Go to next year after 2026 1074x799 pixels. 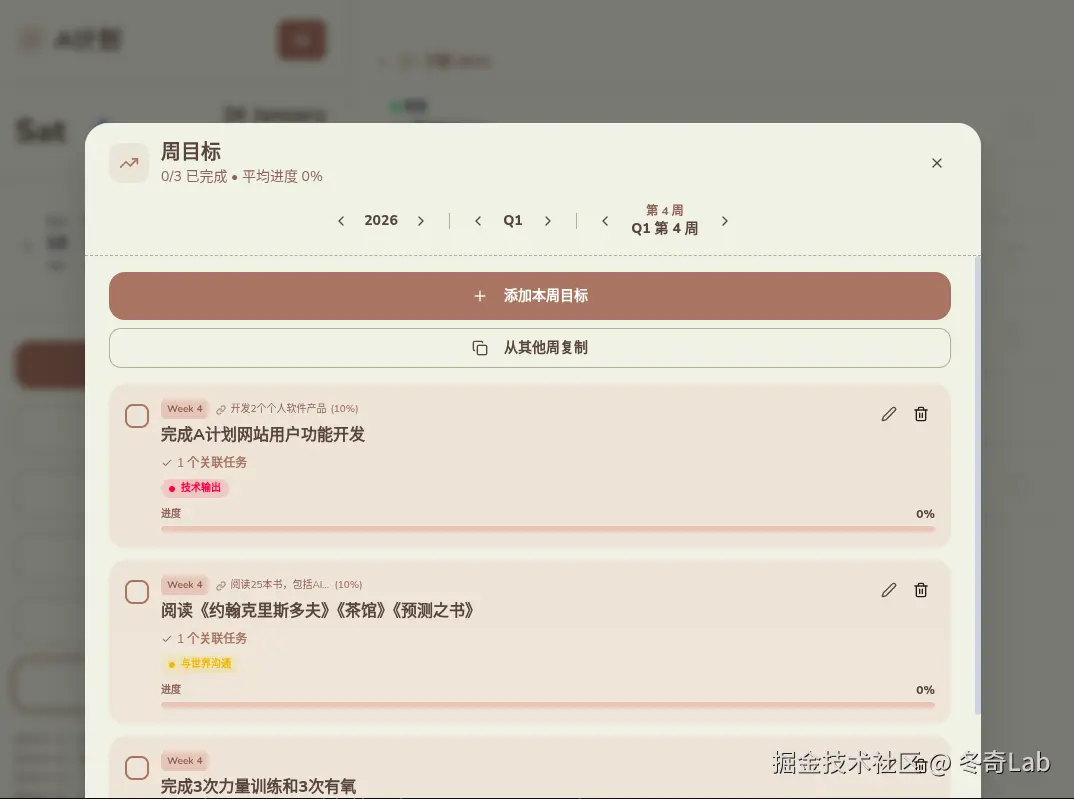tap(421, 221)
